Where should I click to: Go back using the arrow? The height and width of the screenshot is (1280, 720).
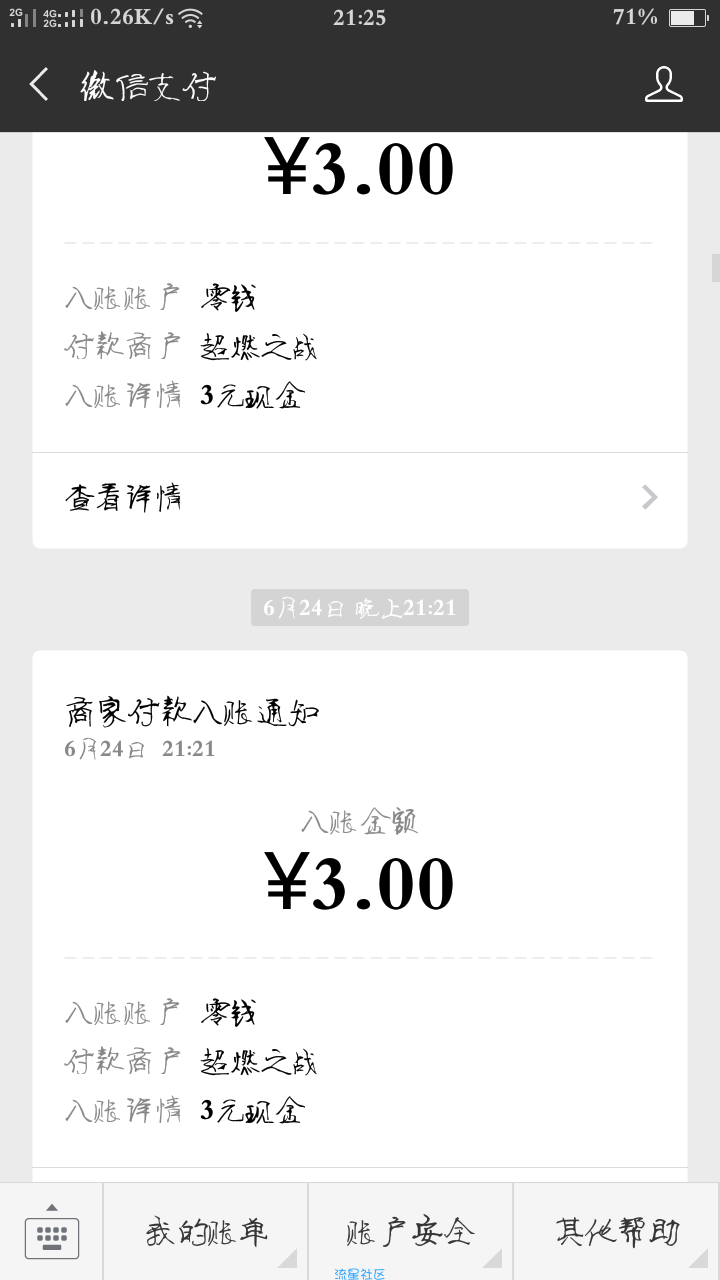[x=39, y=85]
